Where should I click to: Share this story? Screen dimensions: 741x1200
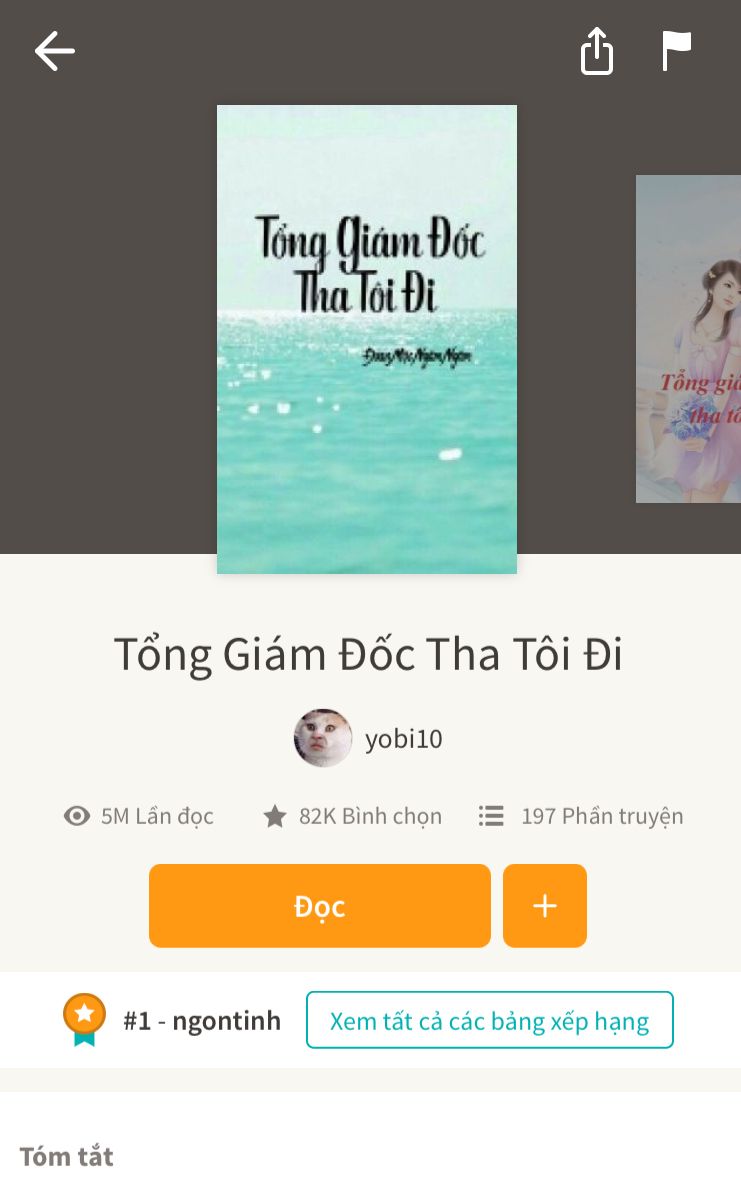[x=597, y=51]
